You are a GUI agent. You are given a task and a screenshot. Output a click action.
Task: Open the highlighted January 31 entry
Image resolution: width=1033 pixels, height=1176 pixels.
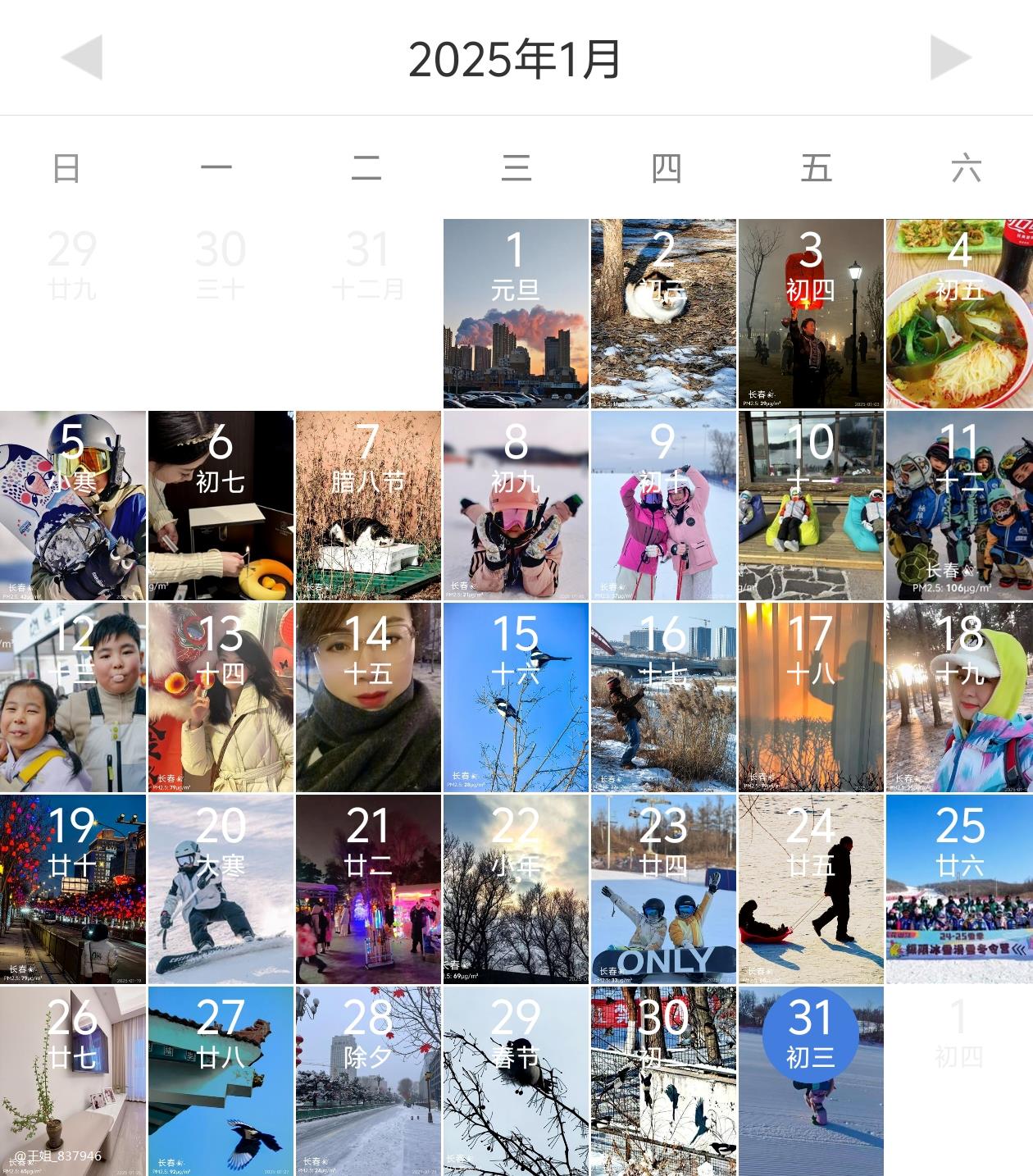click(811, 1082)
